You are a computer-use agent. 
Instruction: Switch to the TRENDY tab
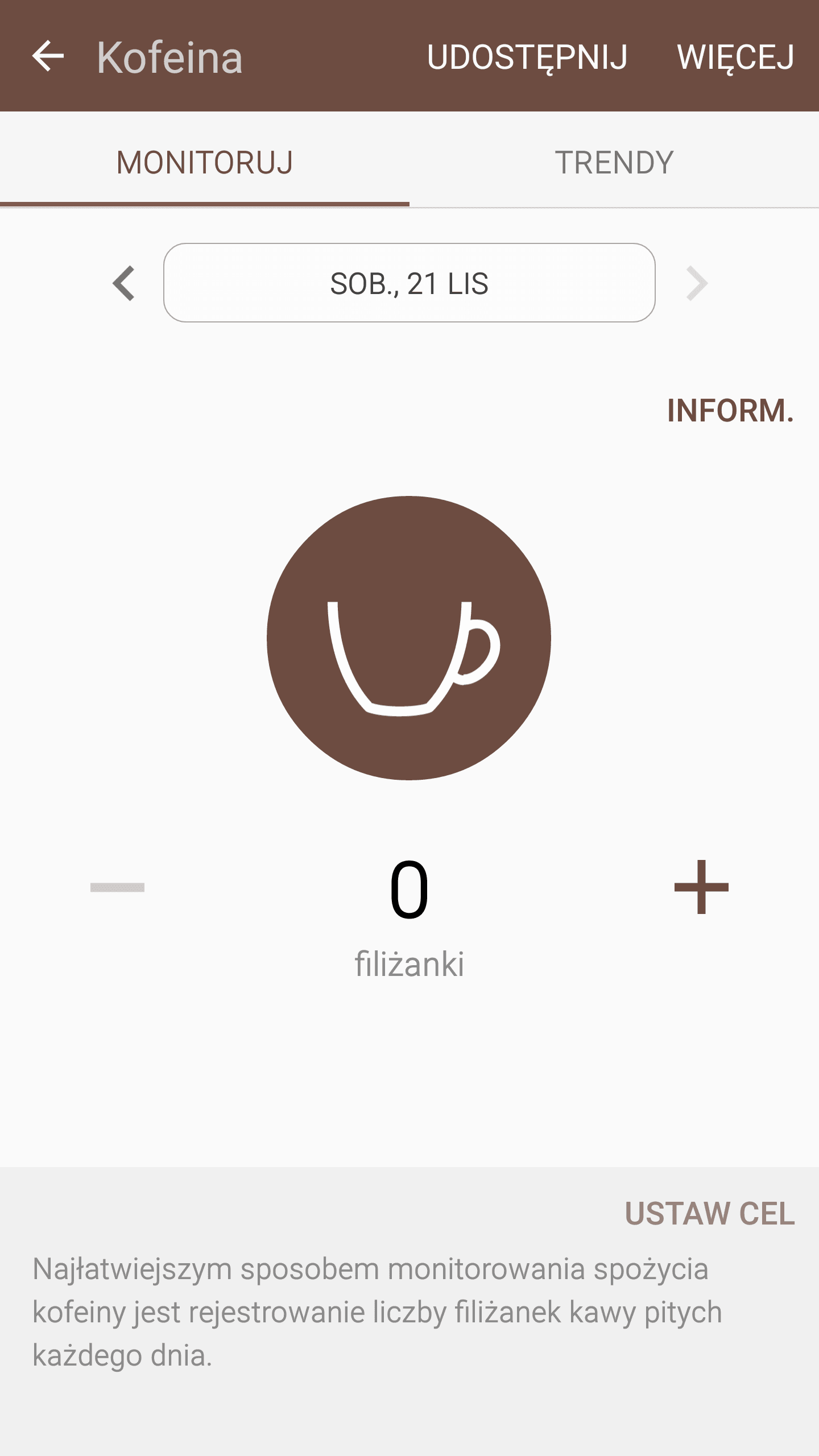coord(614,162)
